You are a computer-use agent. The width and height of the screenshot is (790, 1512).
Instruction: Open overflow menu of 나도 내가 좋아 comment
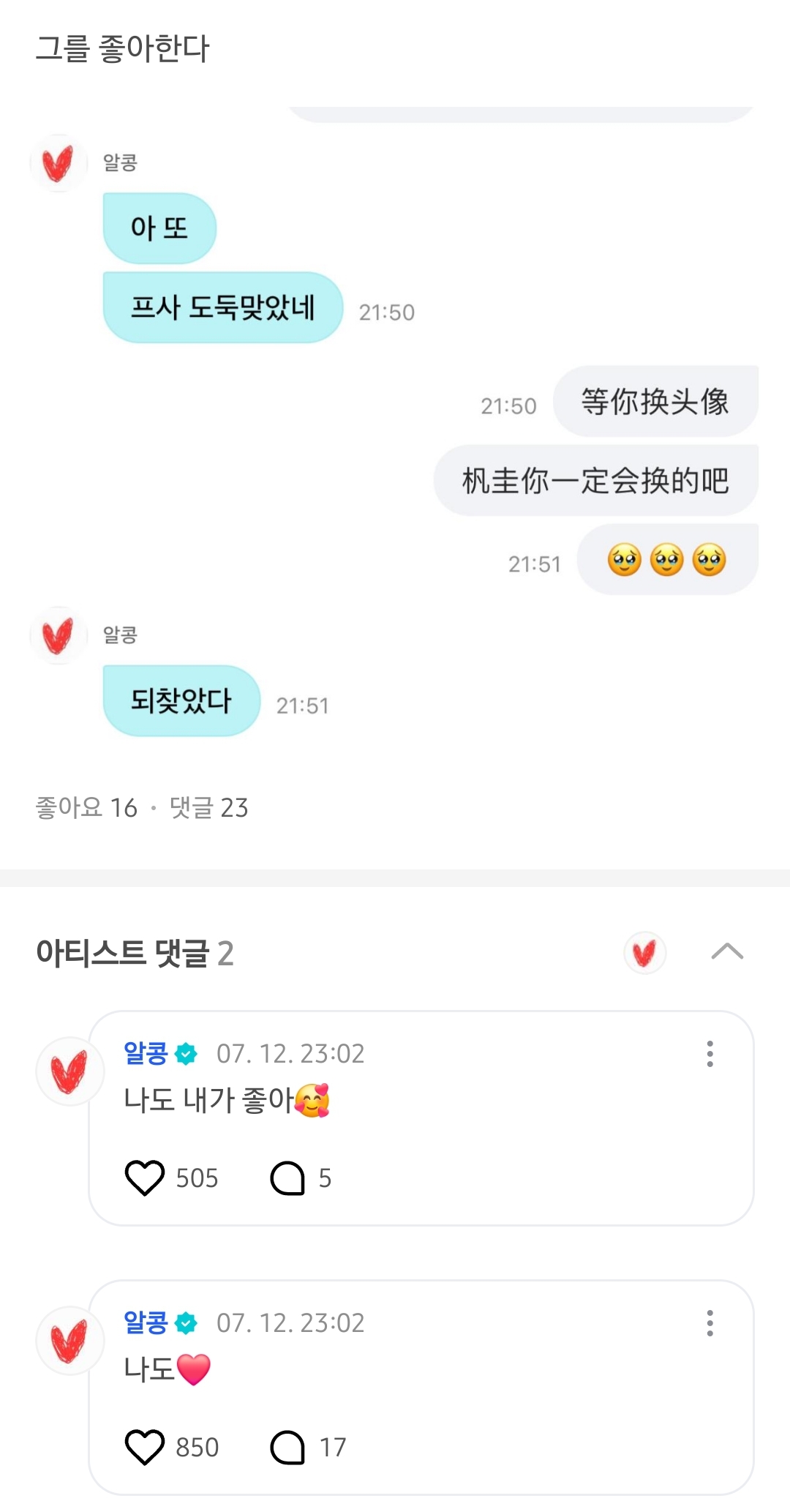point(710,1053)
